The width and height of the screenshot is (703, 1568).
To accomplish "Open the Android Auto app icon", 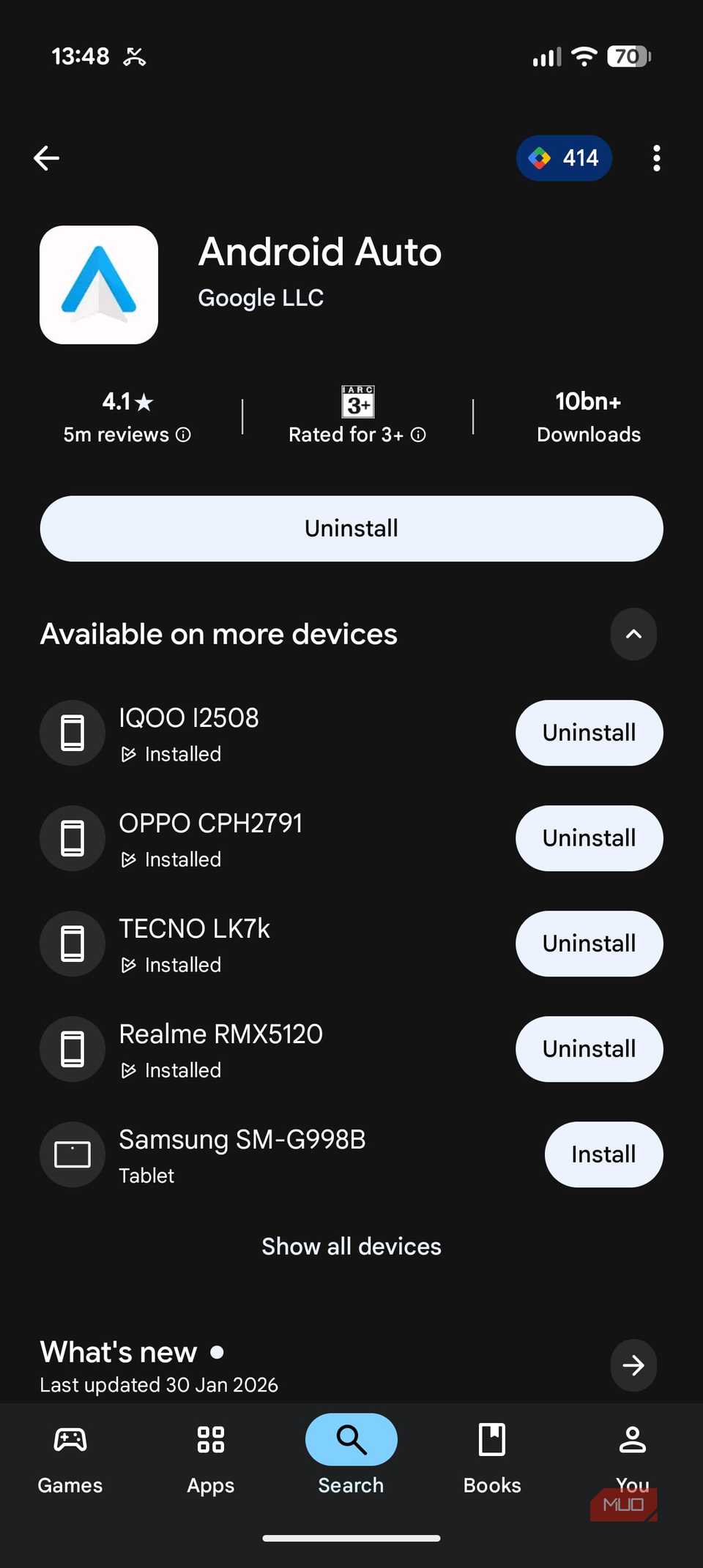I will 99,285.
